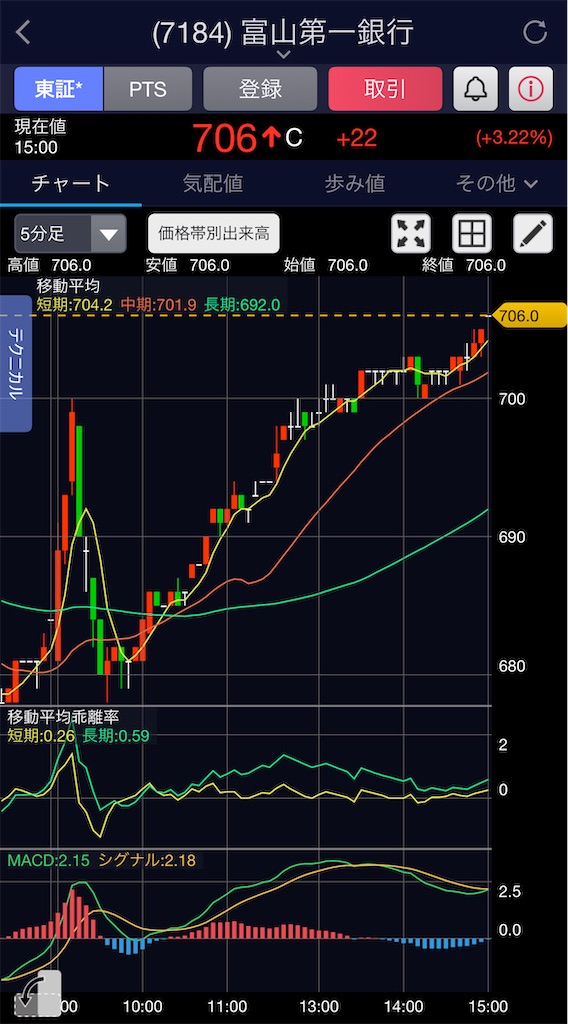Screen dimensions: 568x1024
Task: Tap the 登録 button
Action: coord(260,89)
